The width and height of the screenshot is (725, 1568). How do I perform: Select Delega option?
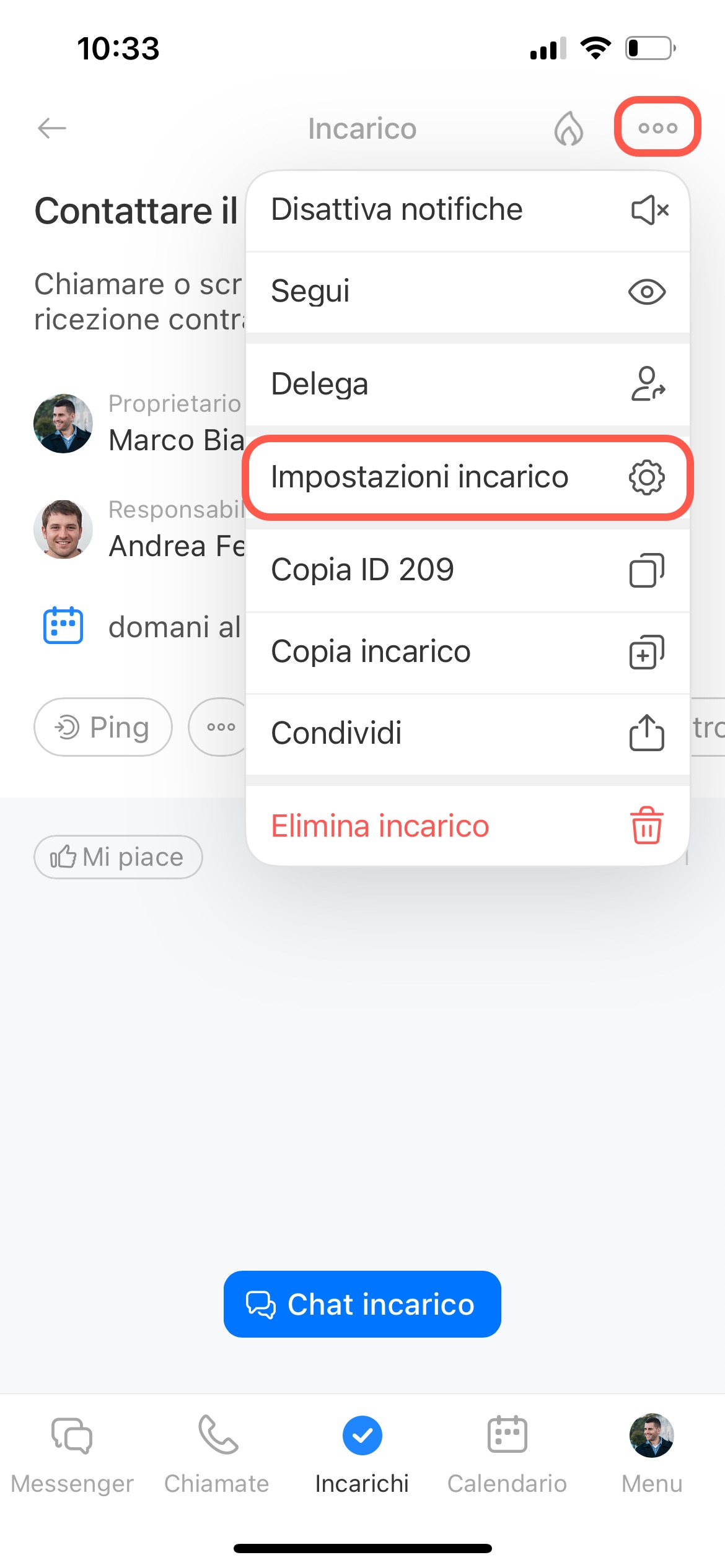[468, 384]
